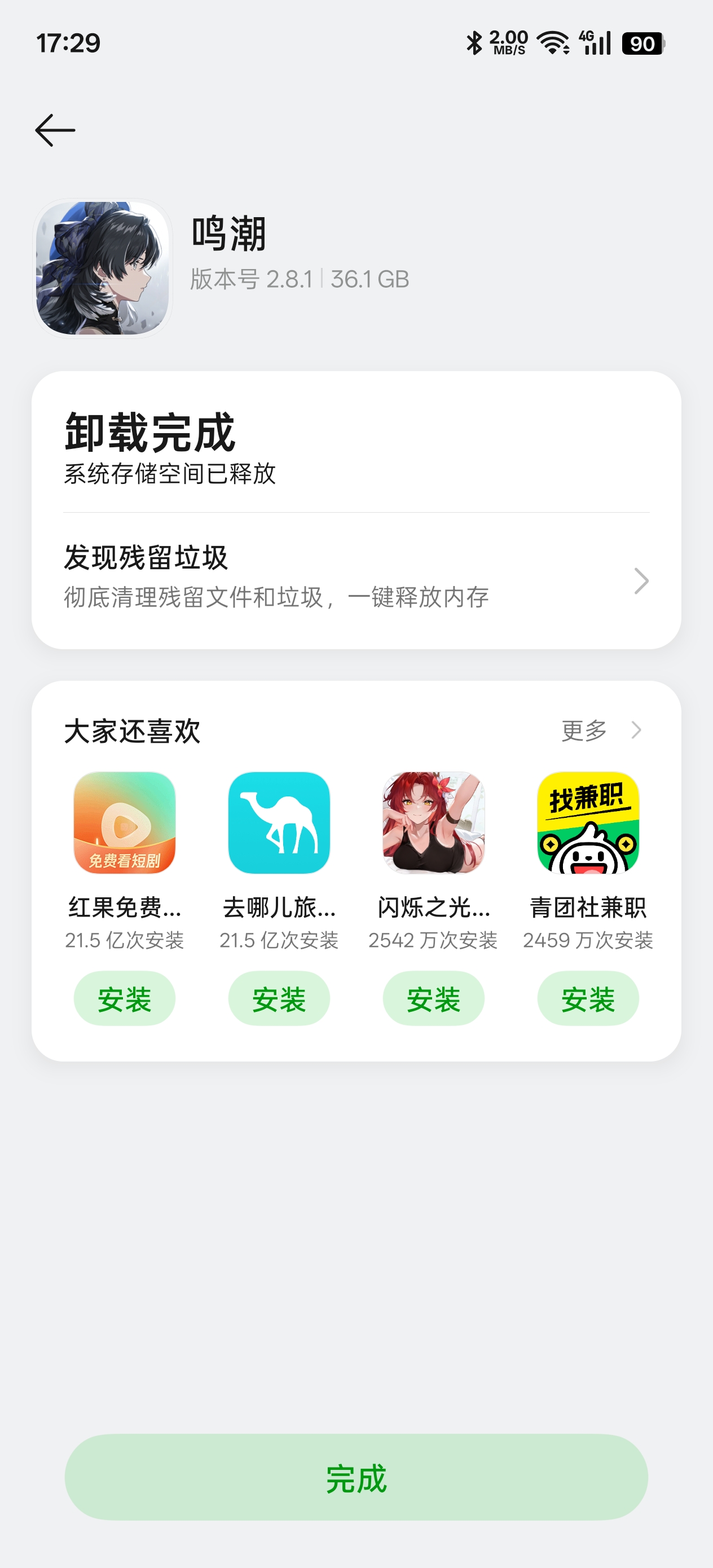Open 红果免费 app icon
The height and width of the screenshot is (1568, 713).
tap(124, 822)
